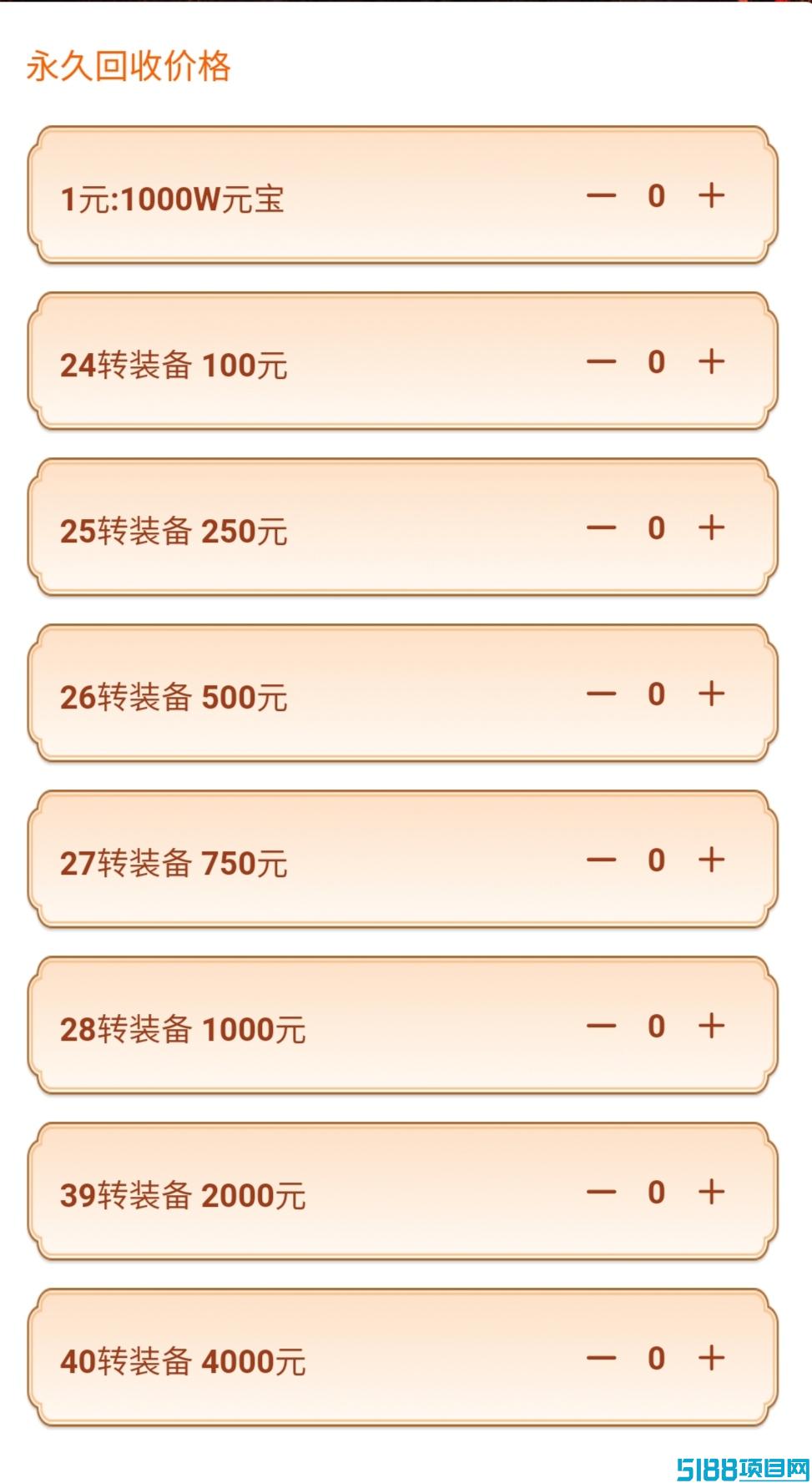Raise quantity of 39转装备 2000元
The width and height of the screenshot is (812, 1483).
pyautogui.click(x=711, y=1193)
